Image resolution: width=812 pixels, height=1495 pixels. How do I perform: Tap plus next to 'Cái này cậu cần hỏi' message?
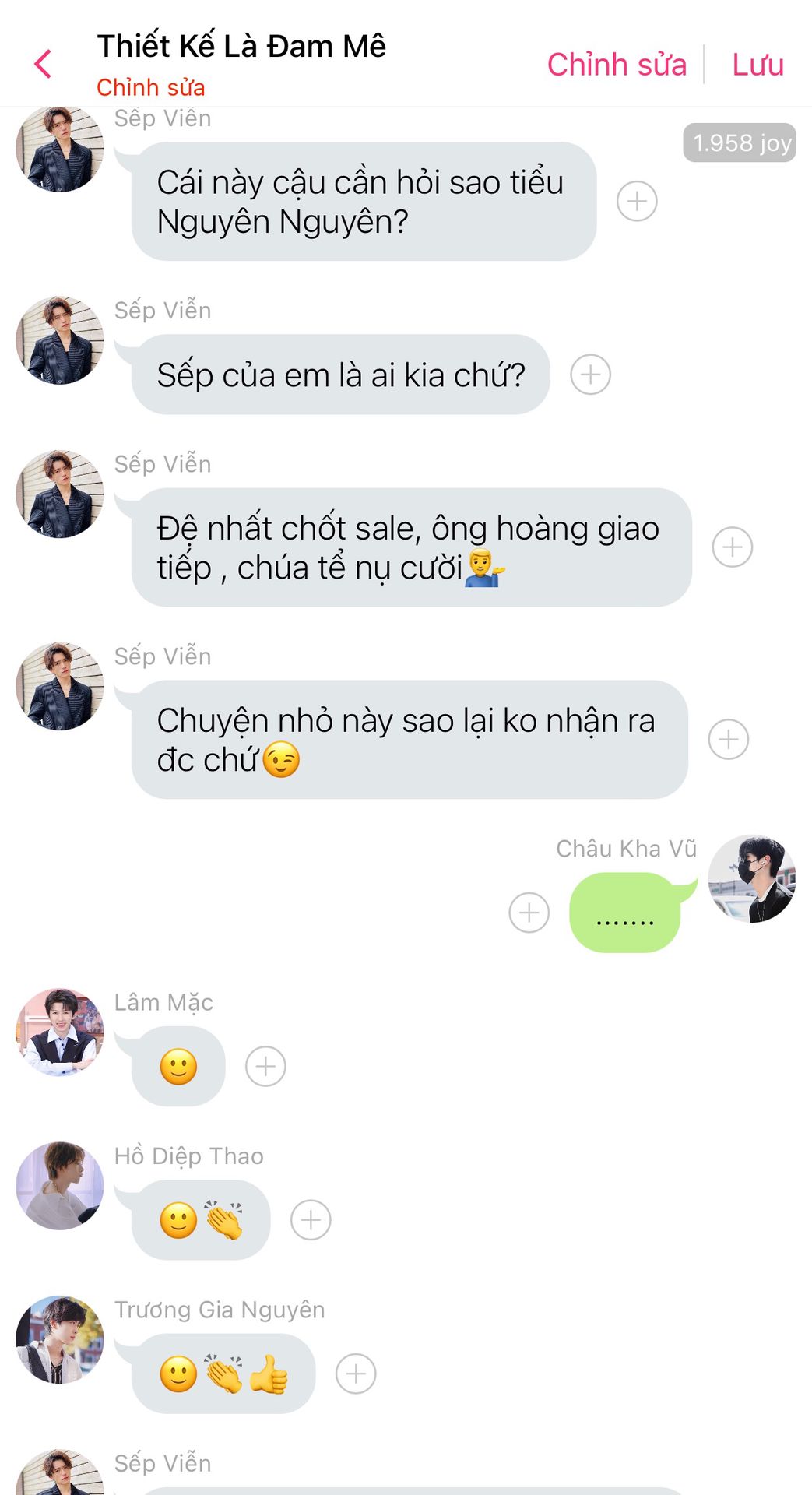637,202
